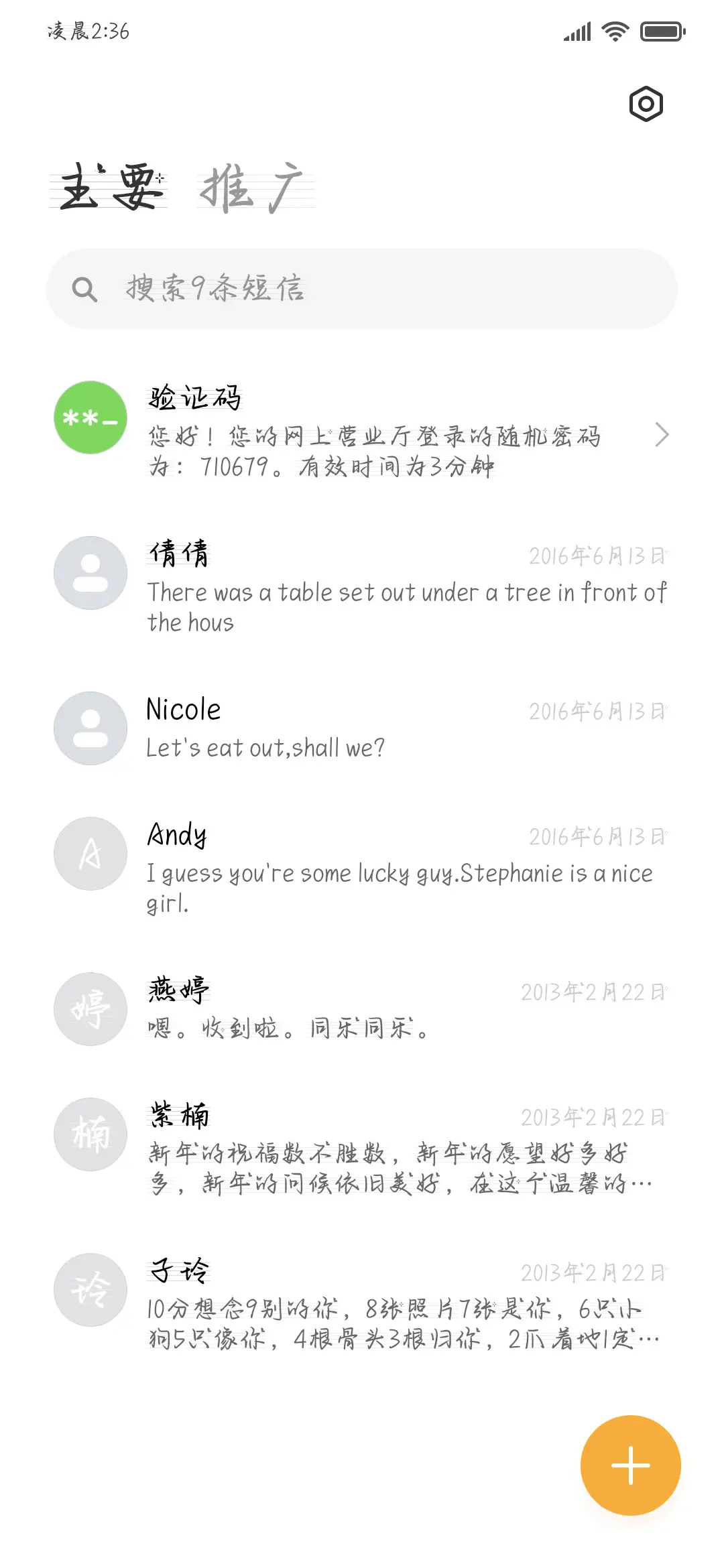
Task: Expand the 验证码 conversation via chevron
Action: pos(662,434)
